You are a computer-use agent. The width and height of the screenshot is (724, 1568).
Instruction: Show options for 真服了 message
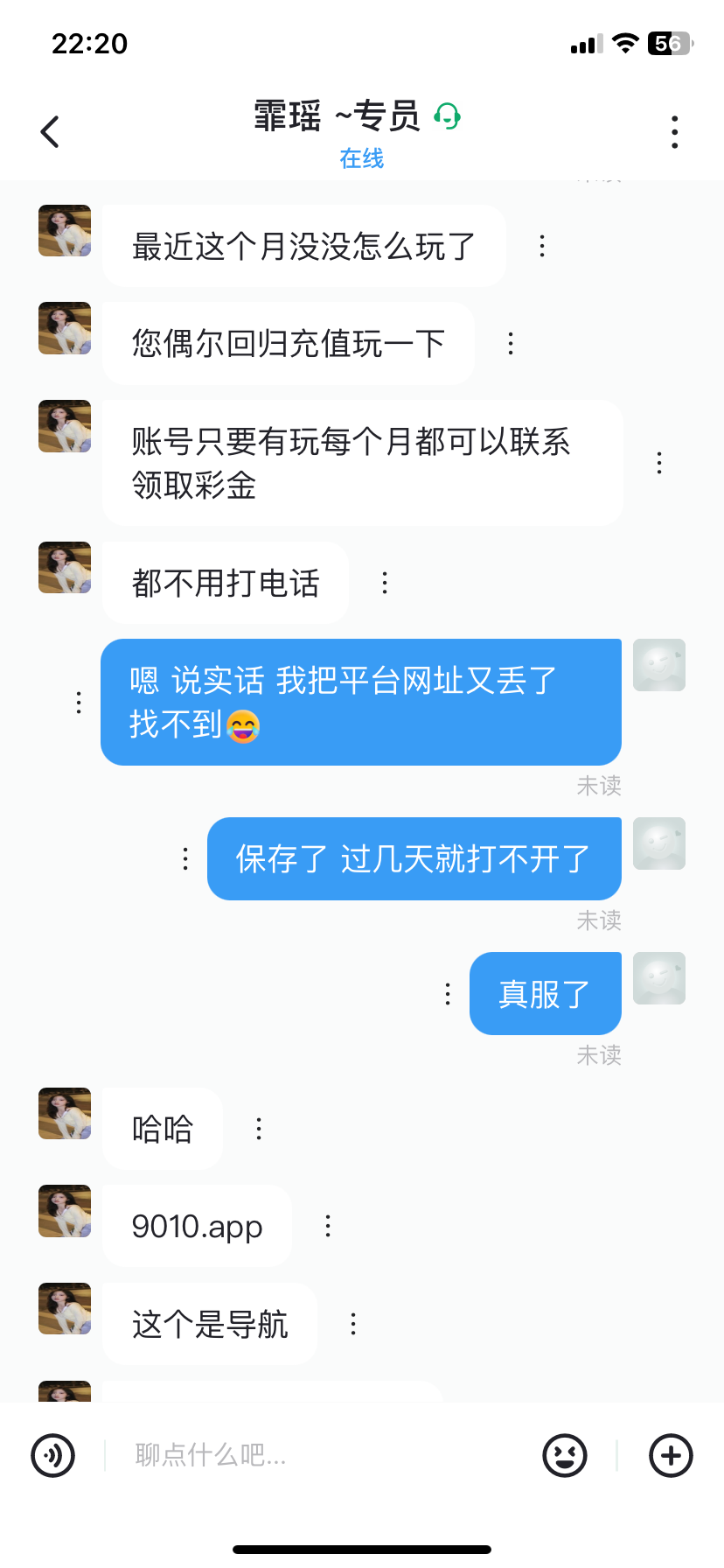pyautogui.click(x=448, y=993)
